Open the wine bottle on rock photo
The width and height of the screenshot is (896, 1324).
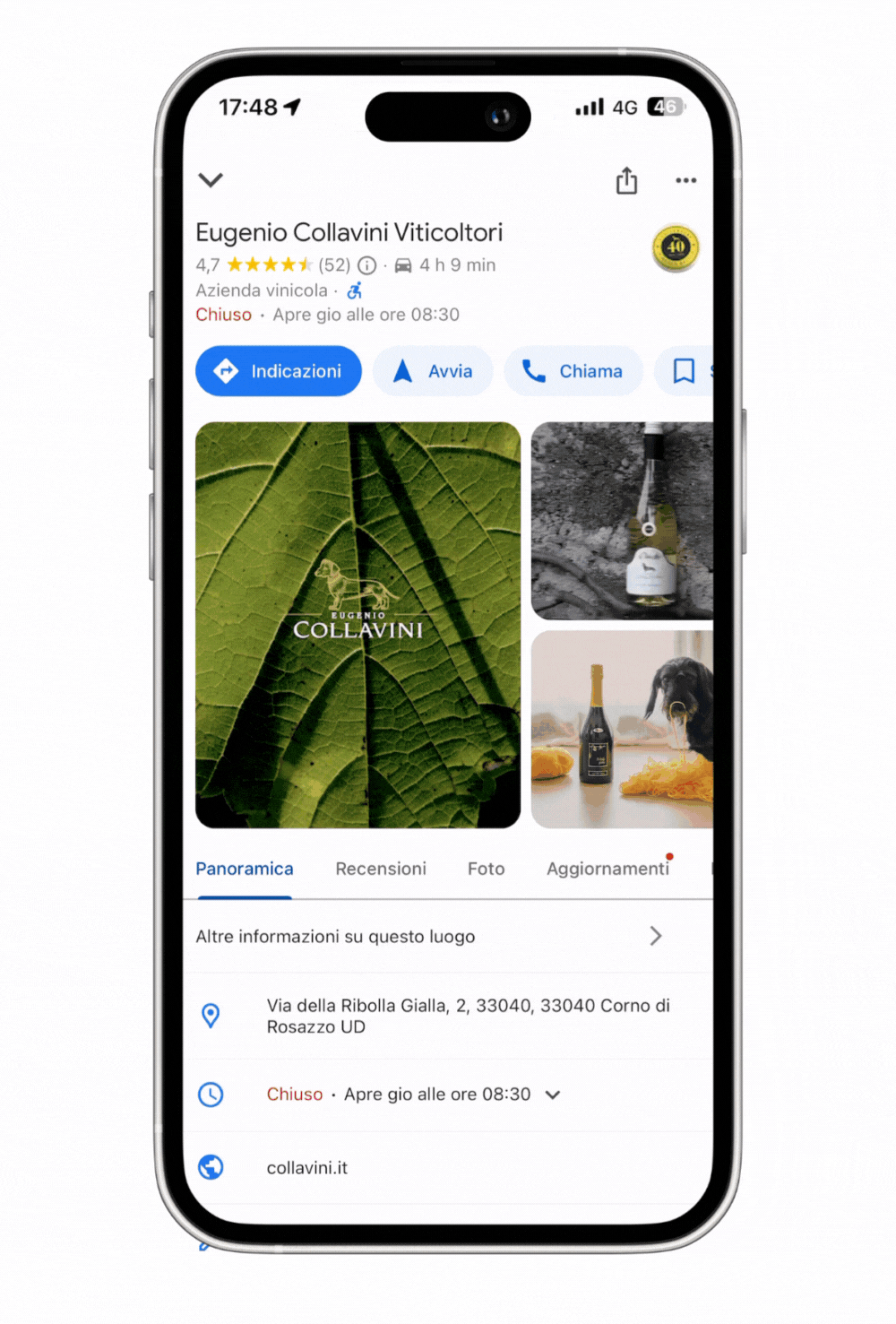click(x=622, y=521)
